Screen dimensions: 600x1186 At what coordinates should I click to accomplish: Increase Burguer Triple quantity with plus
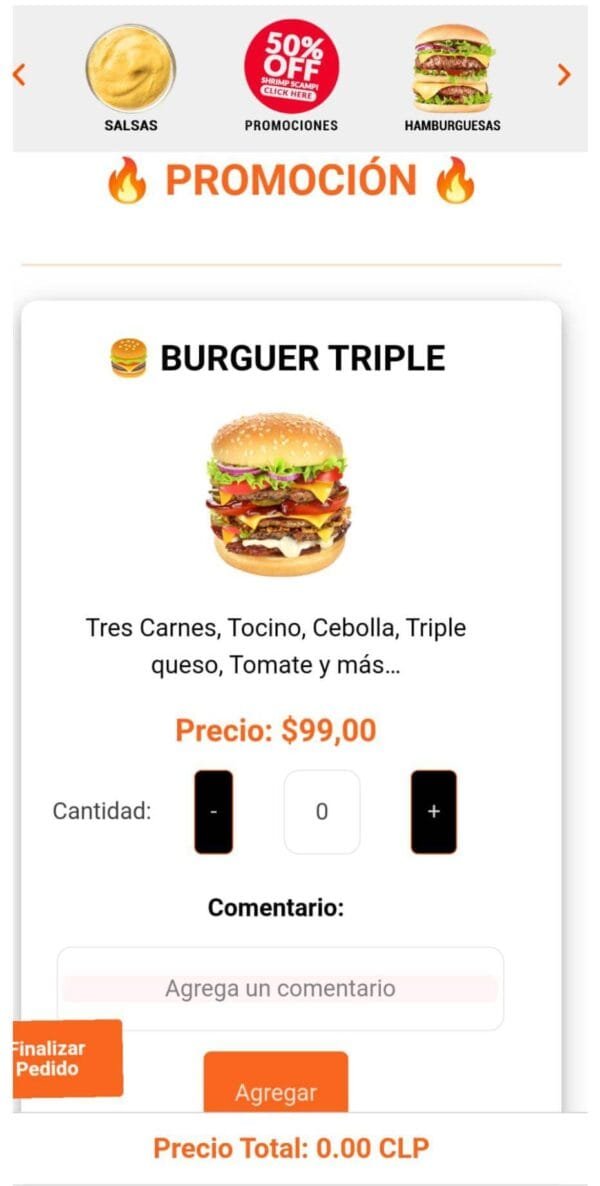[433, 812]
